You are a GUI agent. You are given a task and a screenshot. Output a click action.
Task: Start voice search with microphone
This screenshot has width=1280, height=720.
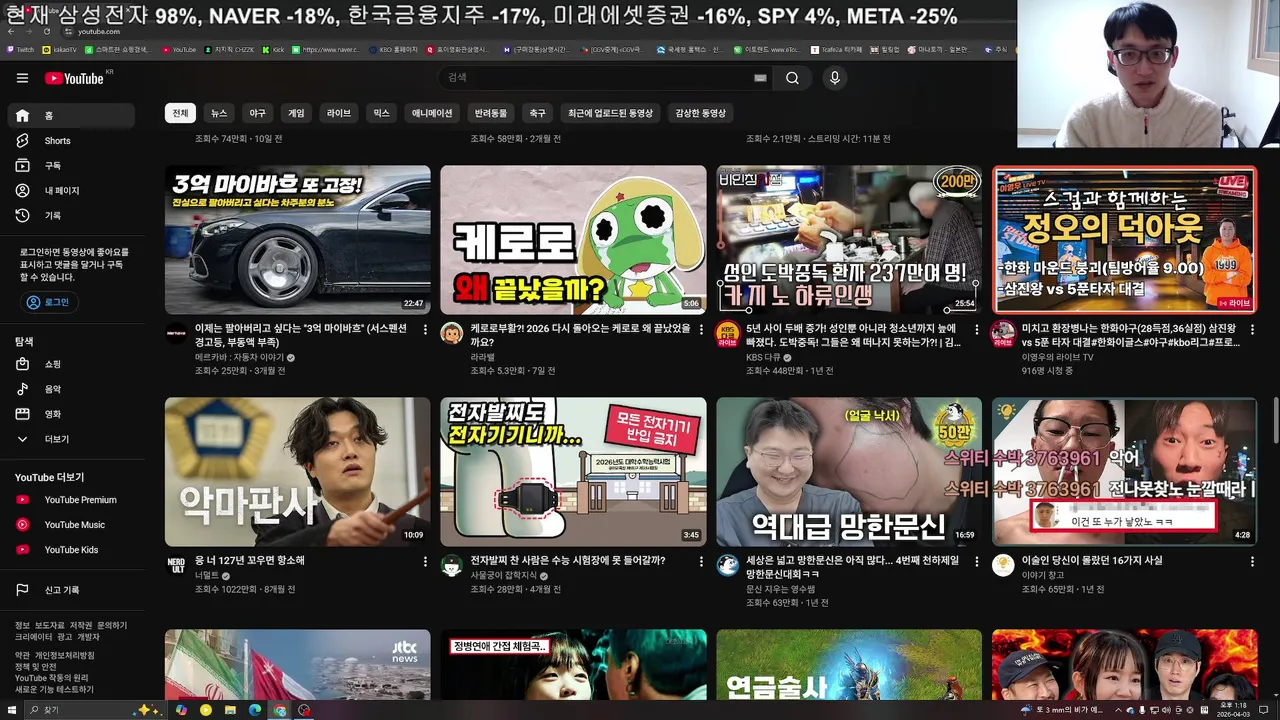[x=834, y=78]
